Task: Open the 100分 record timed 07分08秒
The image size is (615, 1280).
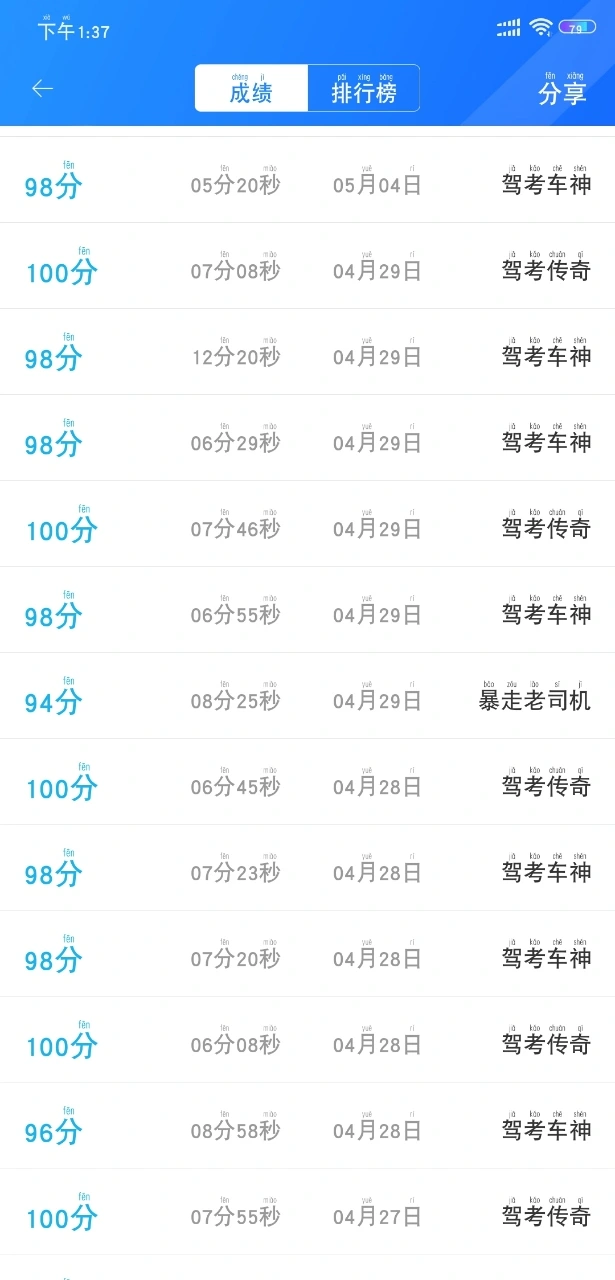Action: 307,266
